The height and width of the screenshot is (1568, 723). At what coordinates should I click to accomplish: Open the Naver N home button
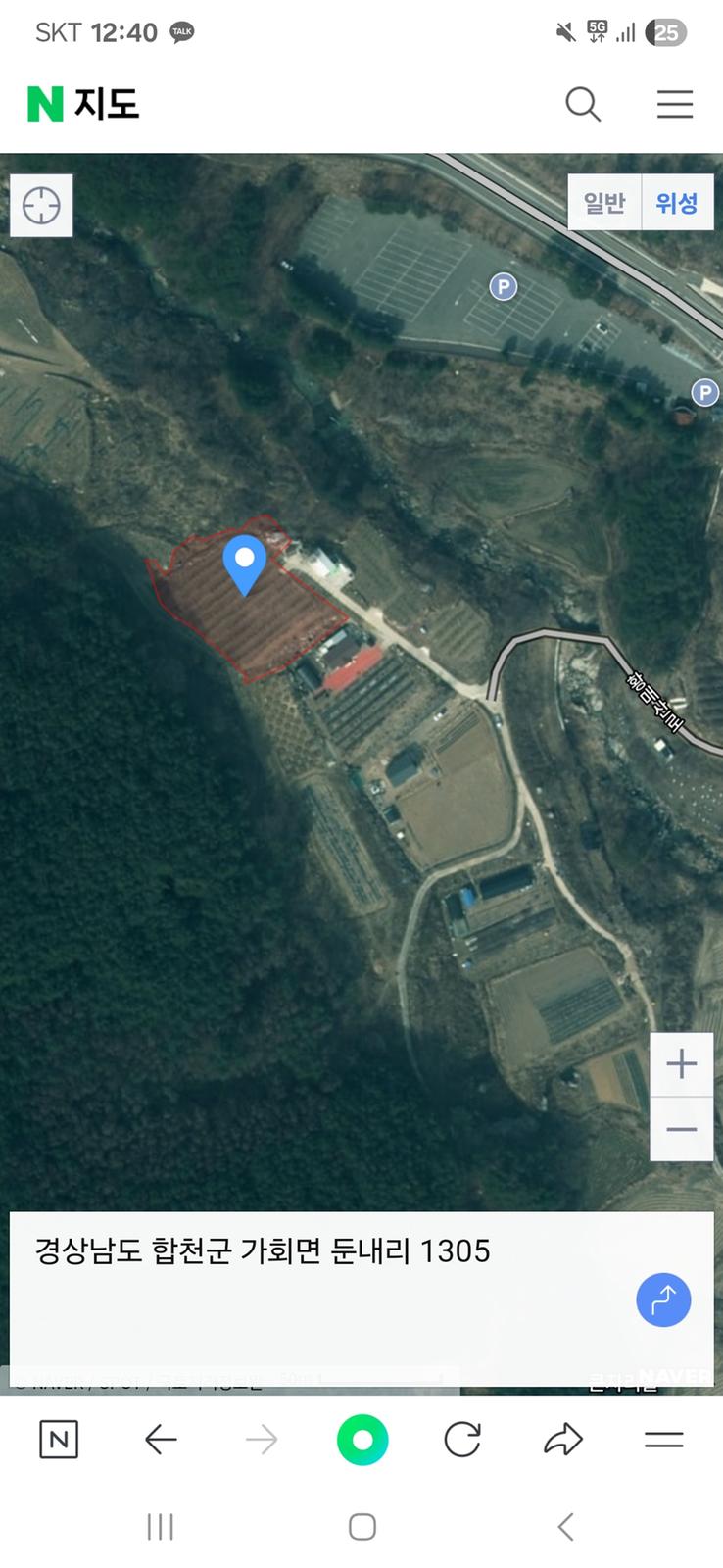59,1440
